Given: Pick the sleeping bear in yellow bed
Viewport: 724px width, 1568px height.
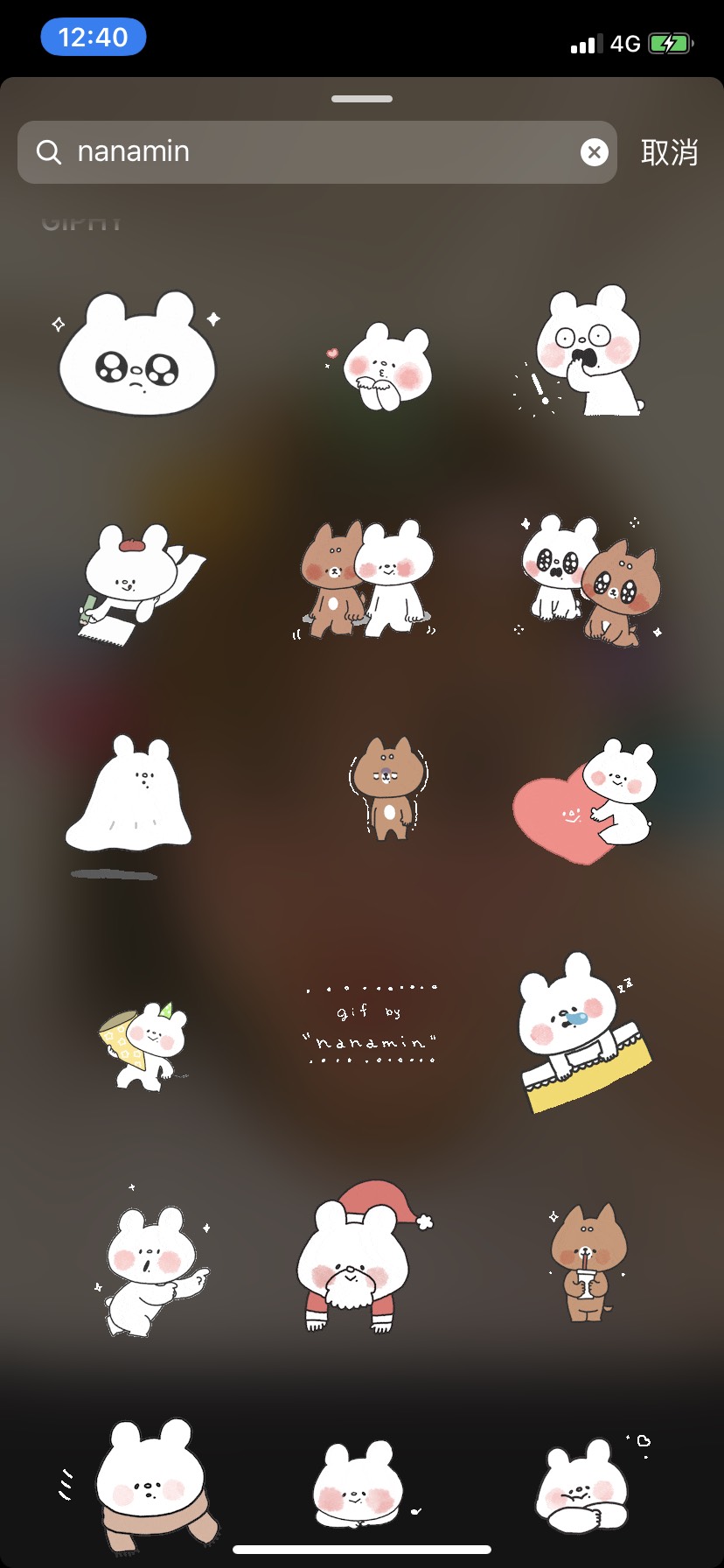Looking at the screenshot, I should [x=583, y=1032].
